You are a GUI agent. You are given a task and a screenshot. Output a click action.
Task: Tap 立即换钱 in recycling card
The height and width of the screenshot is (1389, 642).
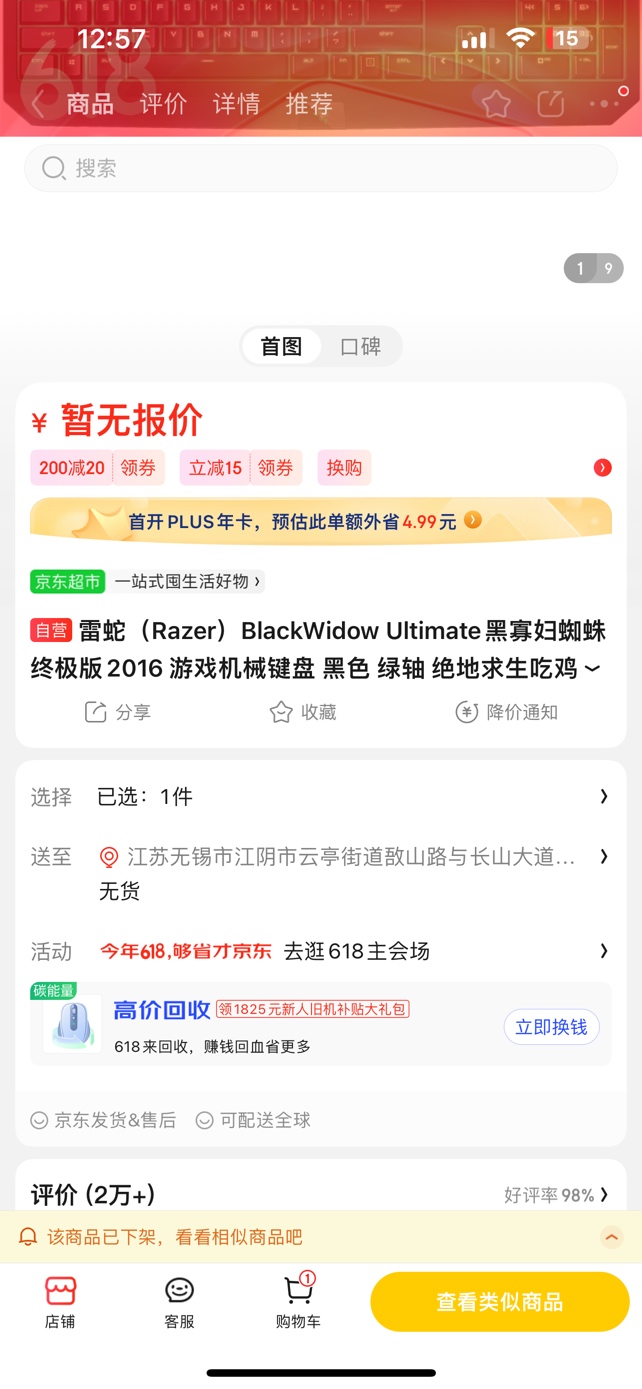[551, 1028]
